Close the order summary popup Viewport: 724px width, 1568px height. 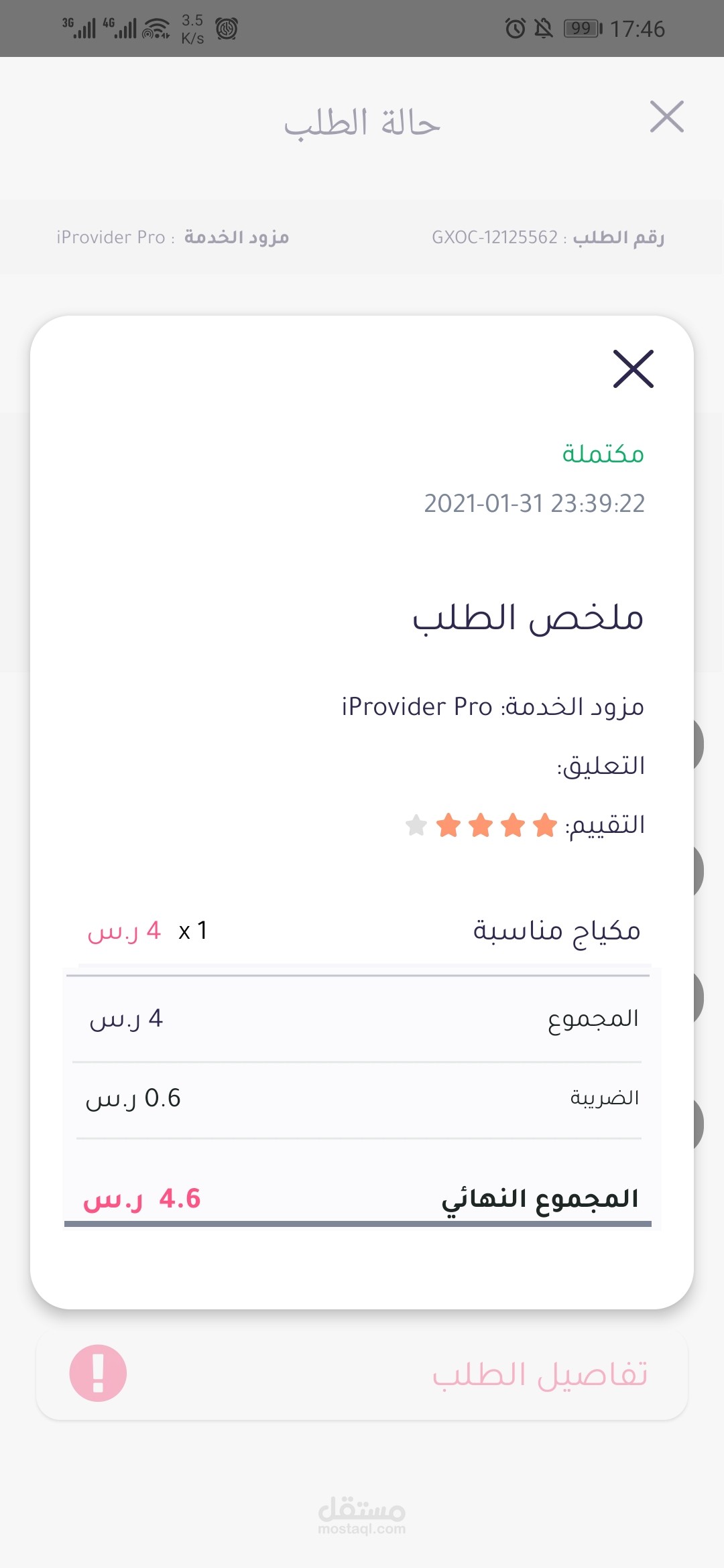(x=633, y=369)
